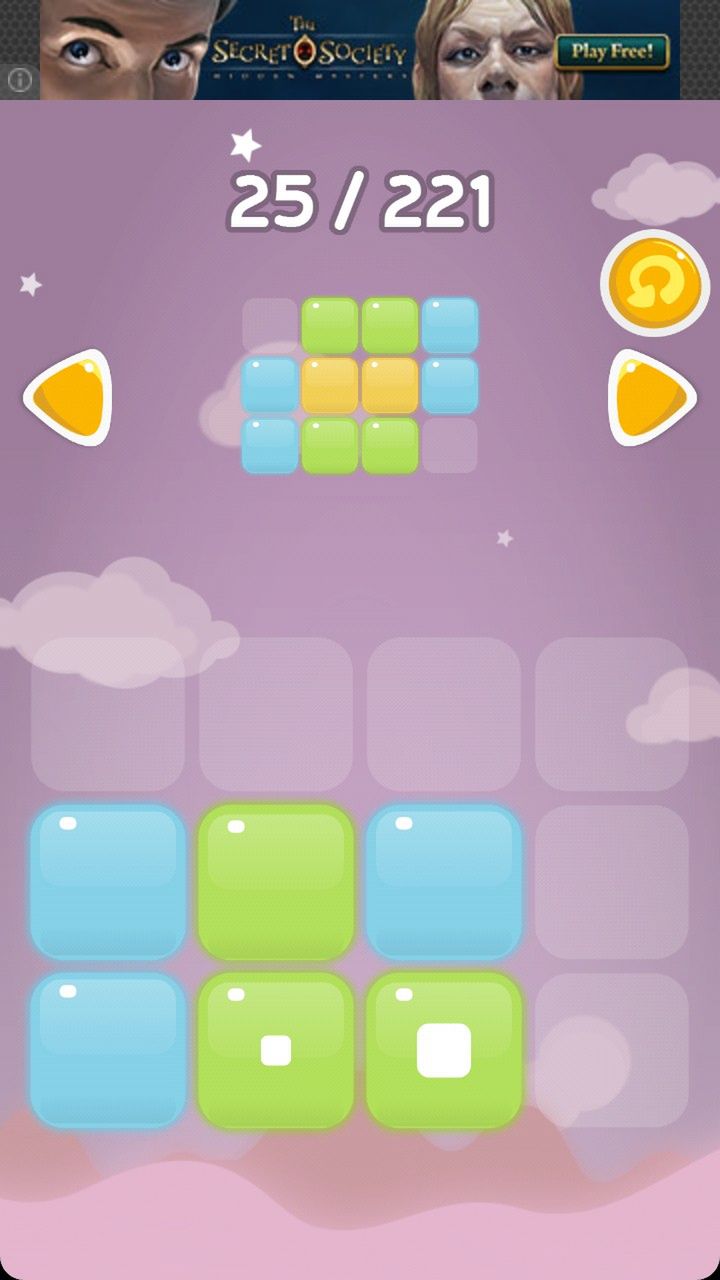Tap the green tile with small white square

[x=276, y=1050]
